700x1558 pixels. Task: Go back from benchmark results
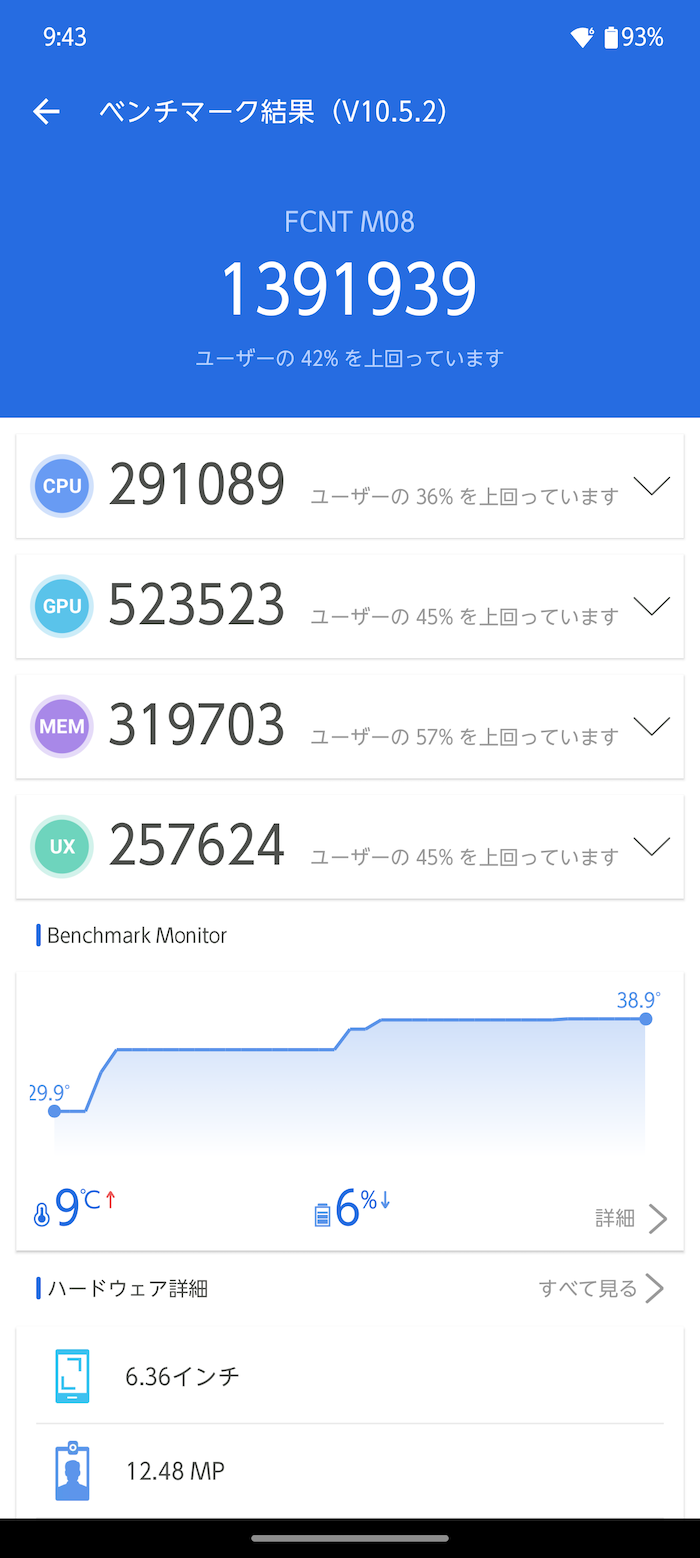click(47, 112)
